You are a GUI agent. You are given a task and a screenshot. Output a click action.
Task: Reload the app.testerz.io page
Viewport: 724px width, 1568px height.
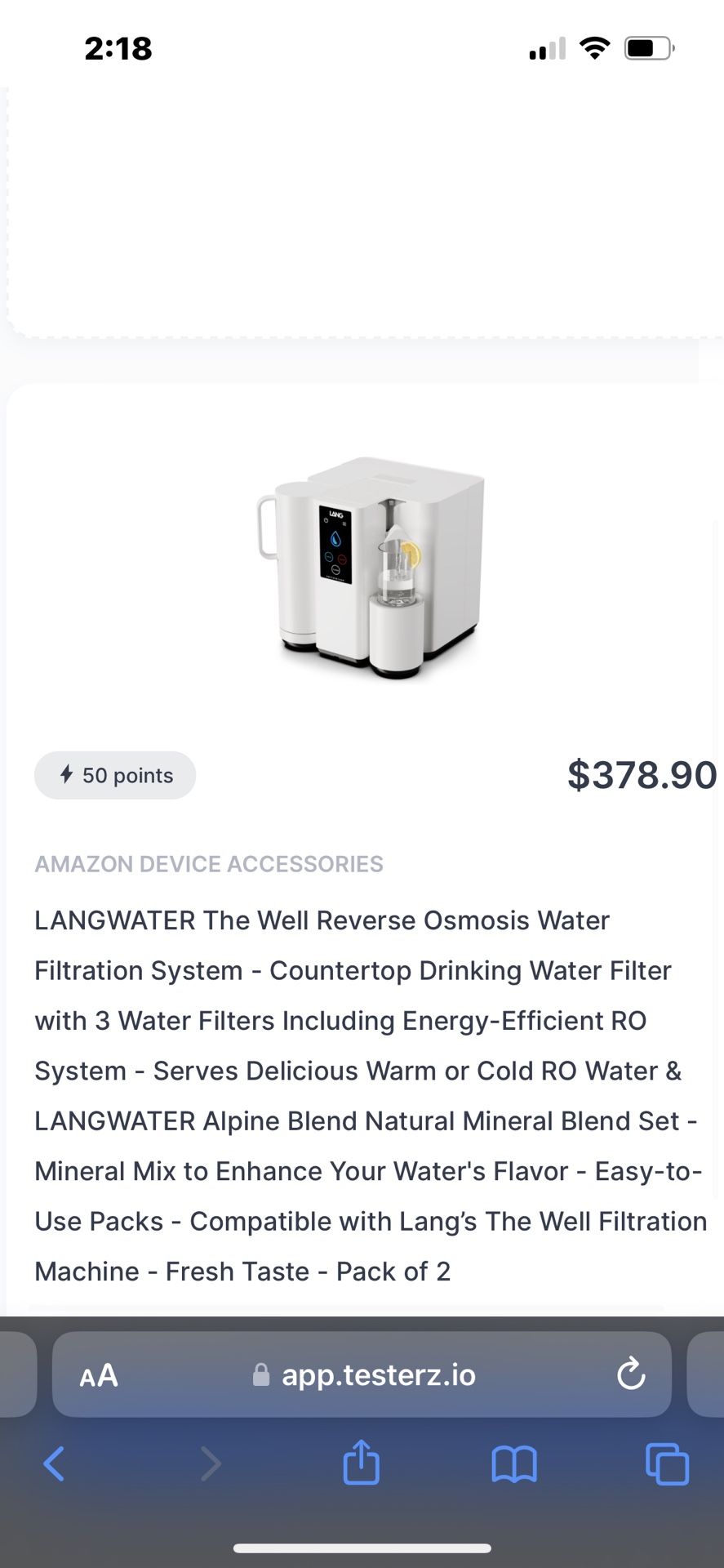click(629, 1374)
